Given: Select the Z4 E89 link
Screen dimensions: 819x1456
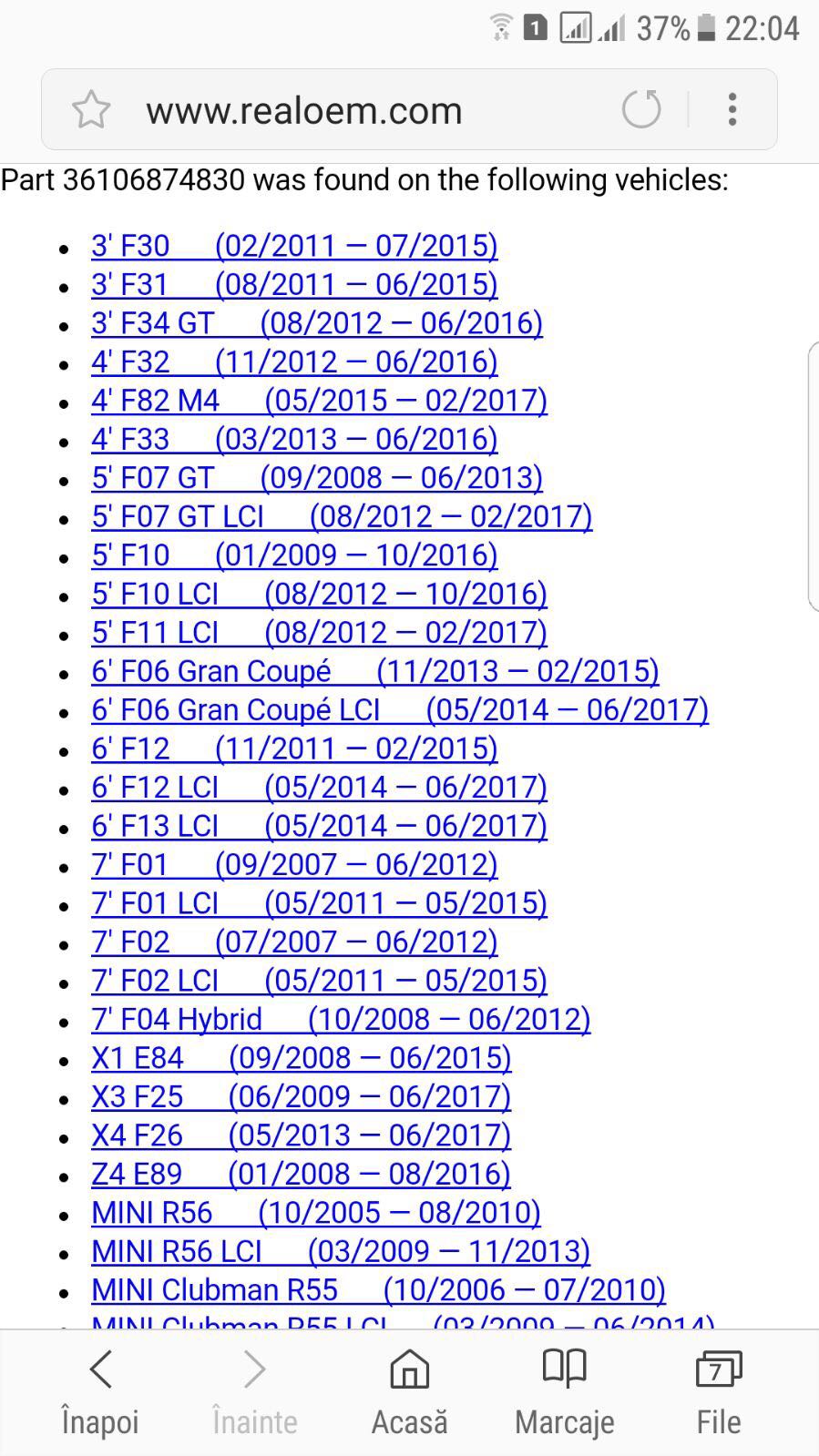Looking at the screenshot, I should coord(301,1174).
